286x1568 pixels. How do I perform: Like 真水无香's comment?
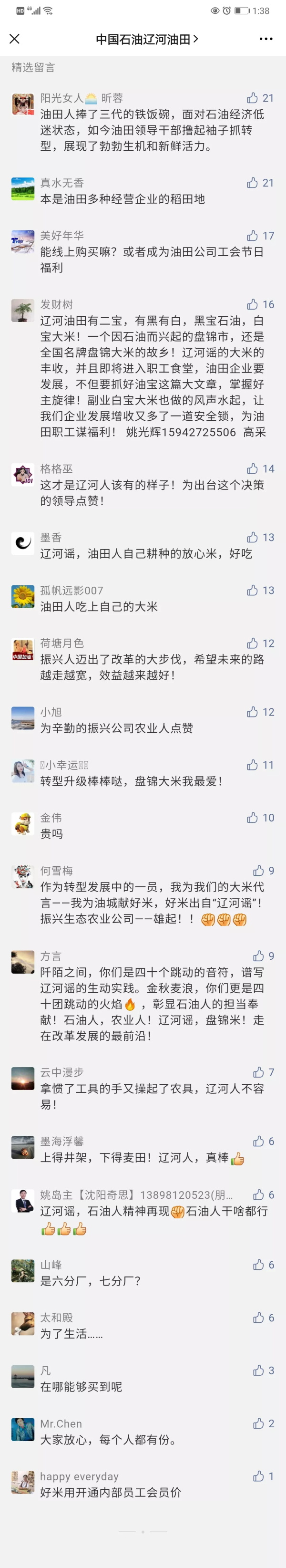[253, 183]
